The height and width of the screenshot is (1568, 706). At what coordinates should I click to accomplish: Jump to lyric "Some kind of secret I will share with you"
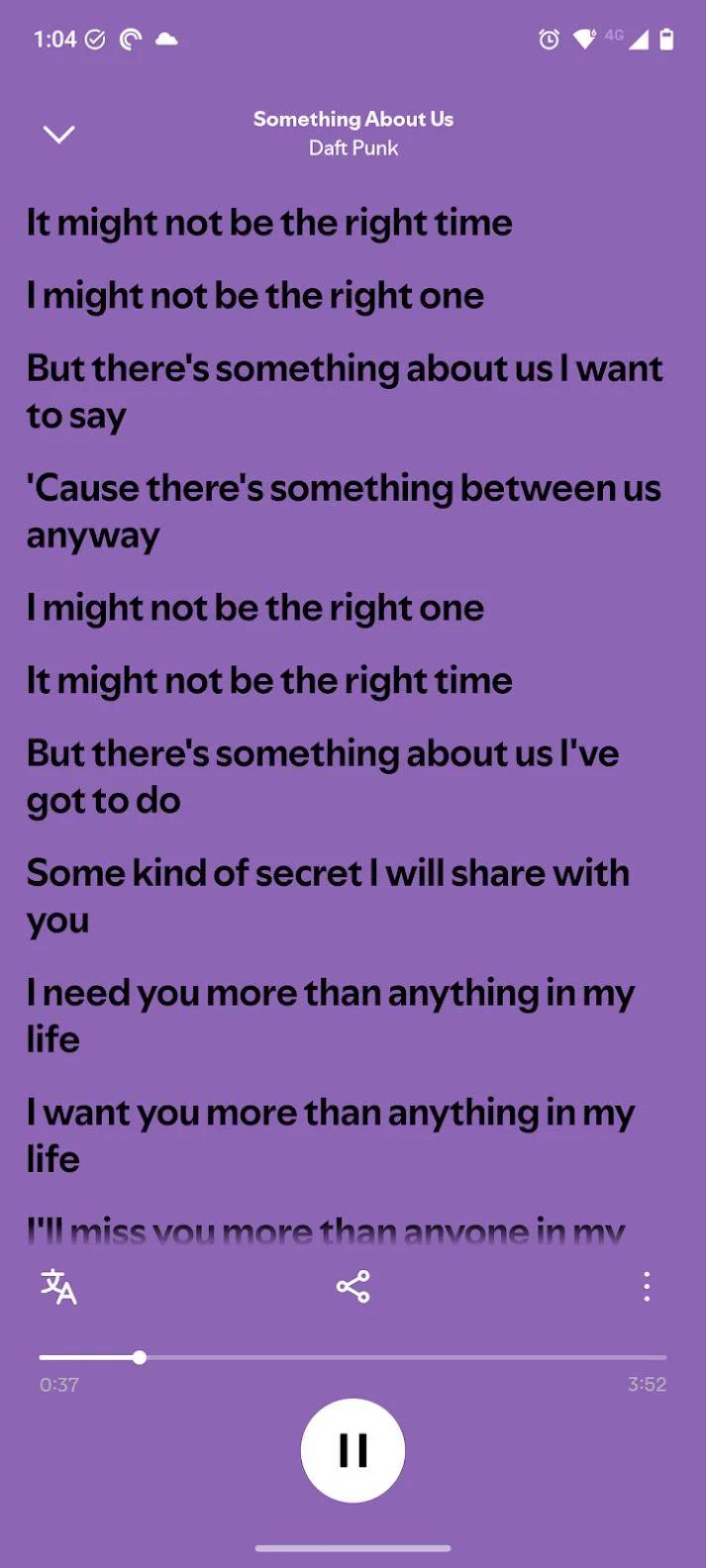point(327,896)
